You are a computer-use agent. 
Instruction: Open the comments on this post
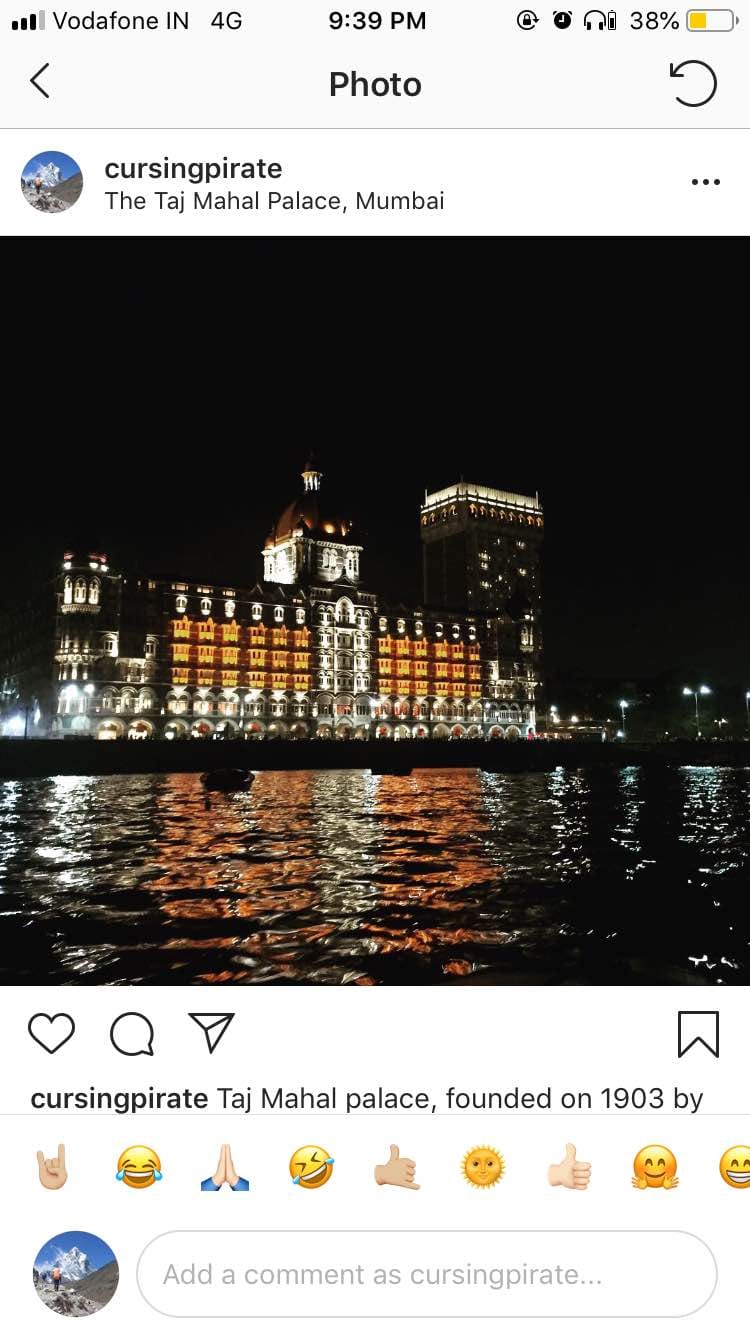click(132, 1033)
